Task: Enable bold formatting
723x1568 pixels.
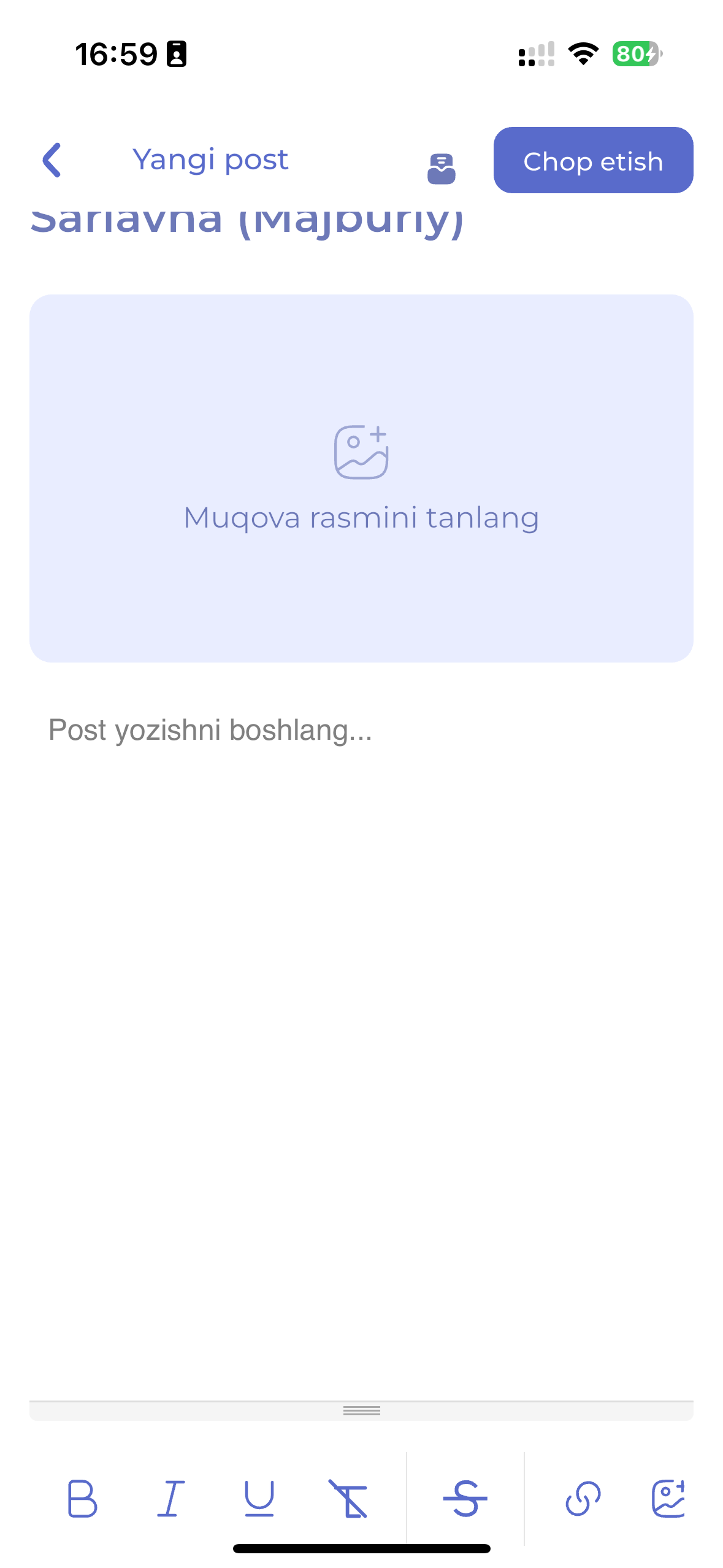Action: point(82,1498)
